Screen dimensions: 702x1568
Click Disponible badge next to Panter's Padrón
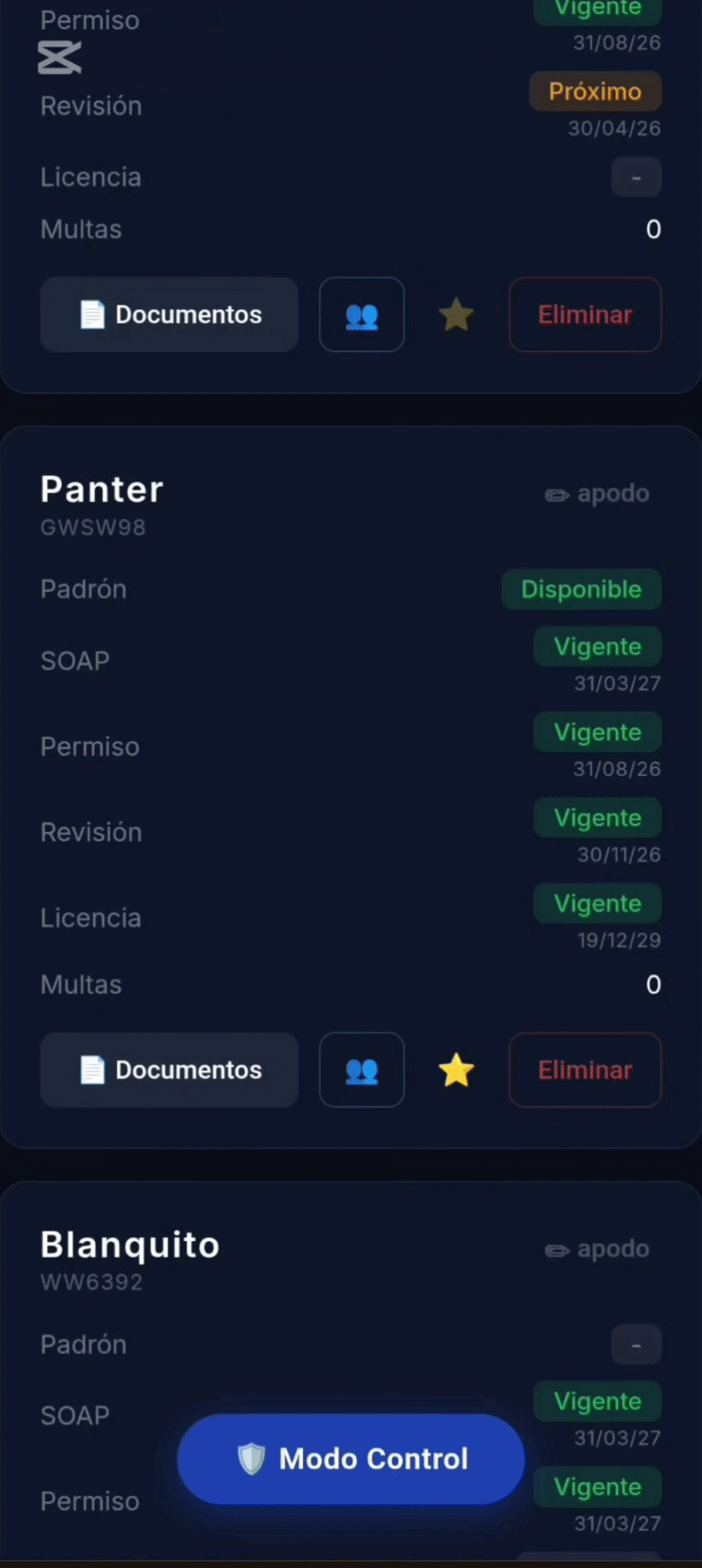point(581,589)
